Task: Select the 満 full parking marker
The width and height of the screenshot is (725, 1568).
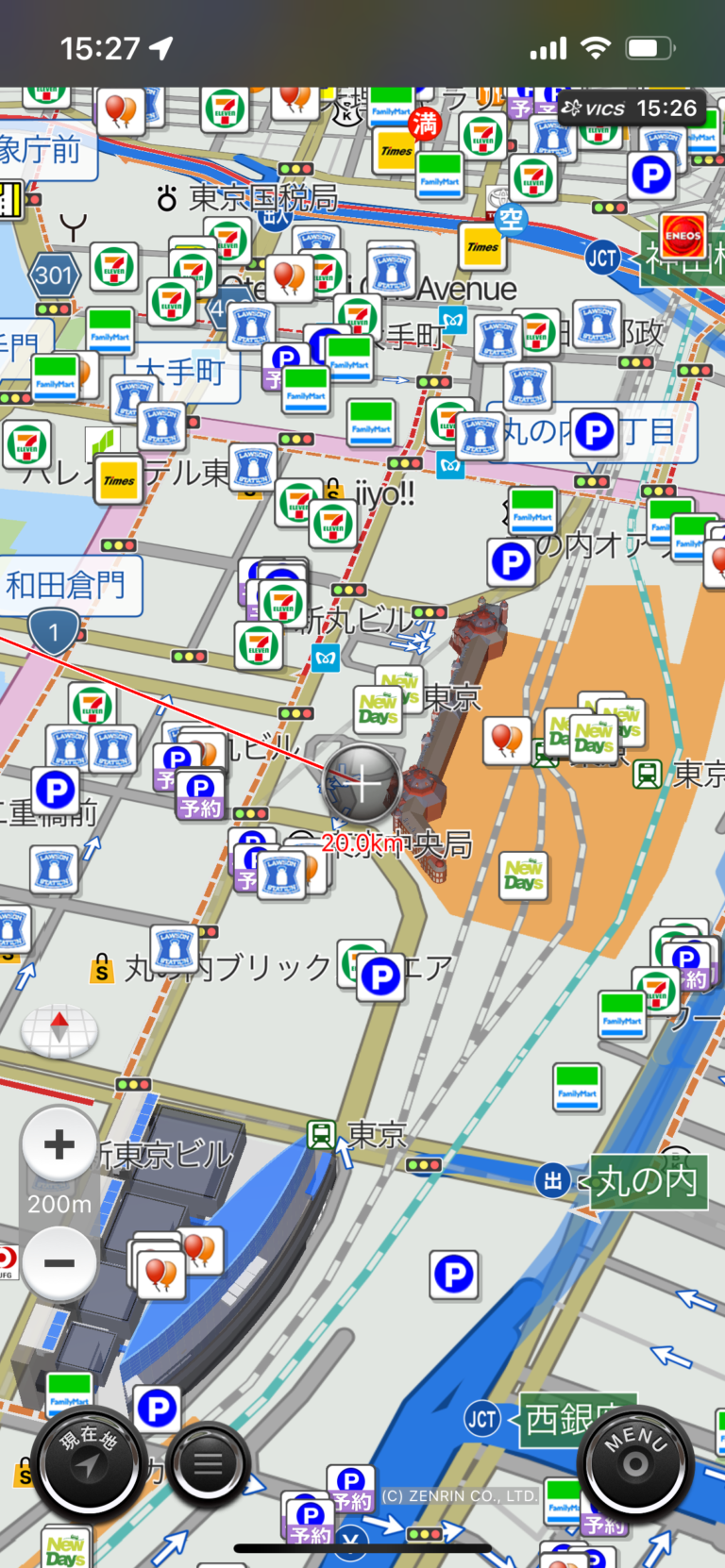Action: pos(425,123)
